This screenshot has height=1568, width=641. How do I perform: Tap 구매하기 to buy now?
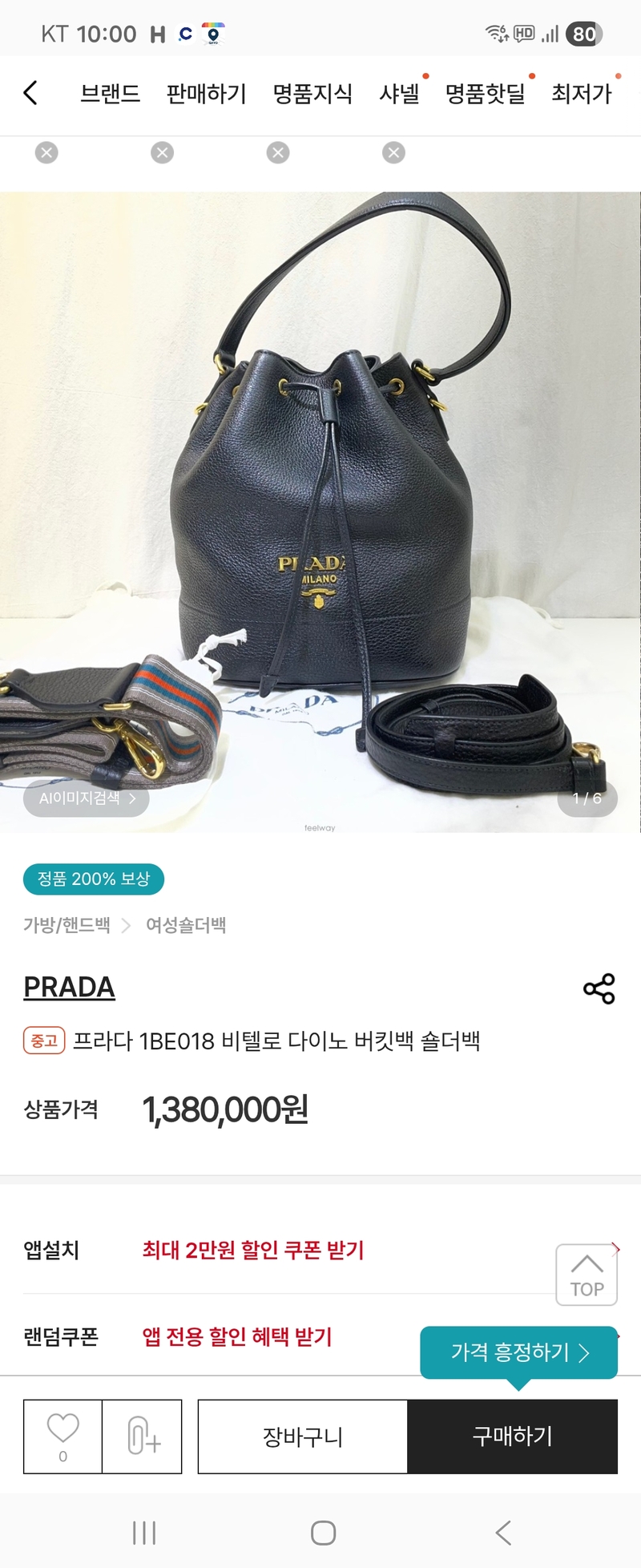(513, 1437)
